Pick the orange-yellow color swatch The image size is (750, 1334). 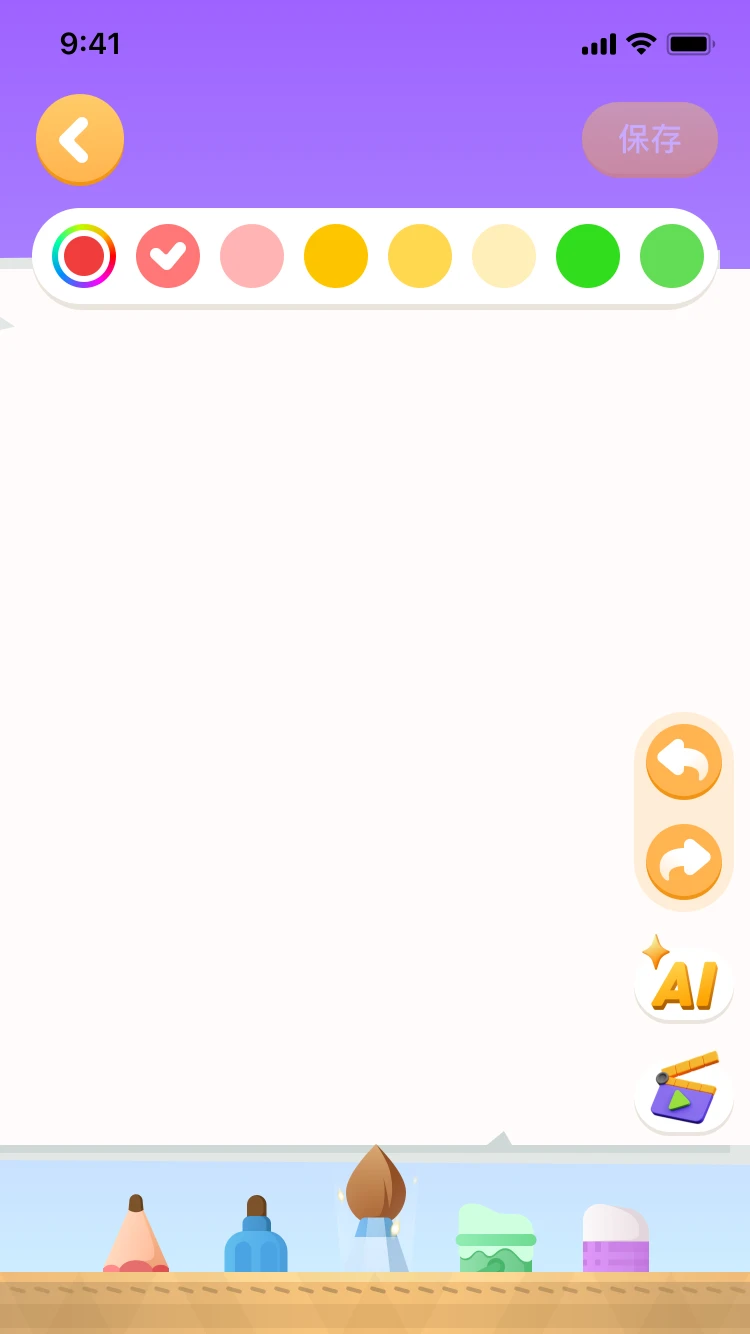coord(336,256)
